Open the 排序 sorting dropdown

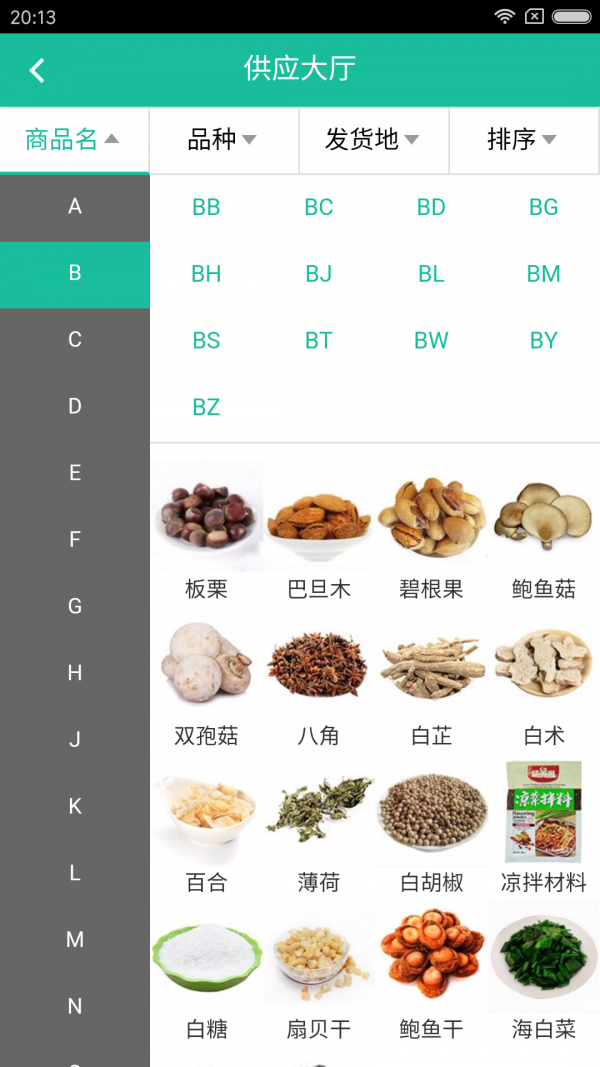pyautogui.click(x=522, y=140)
